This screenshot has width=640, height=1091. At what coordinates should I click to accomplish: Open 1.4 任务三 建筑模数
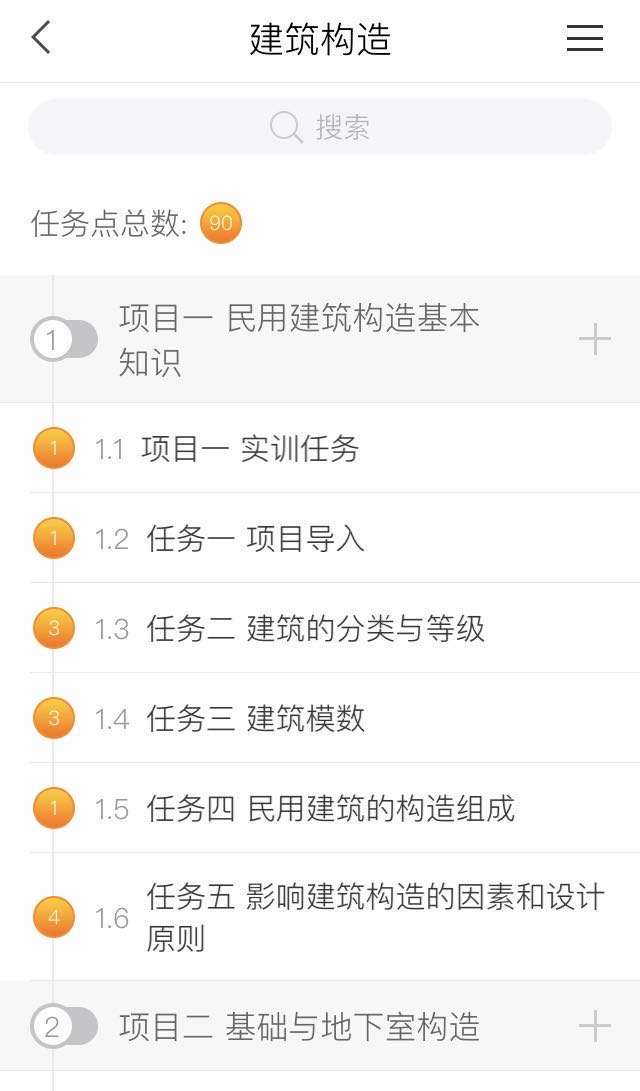255,719
